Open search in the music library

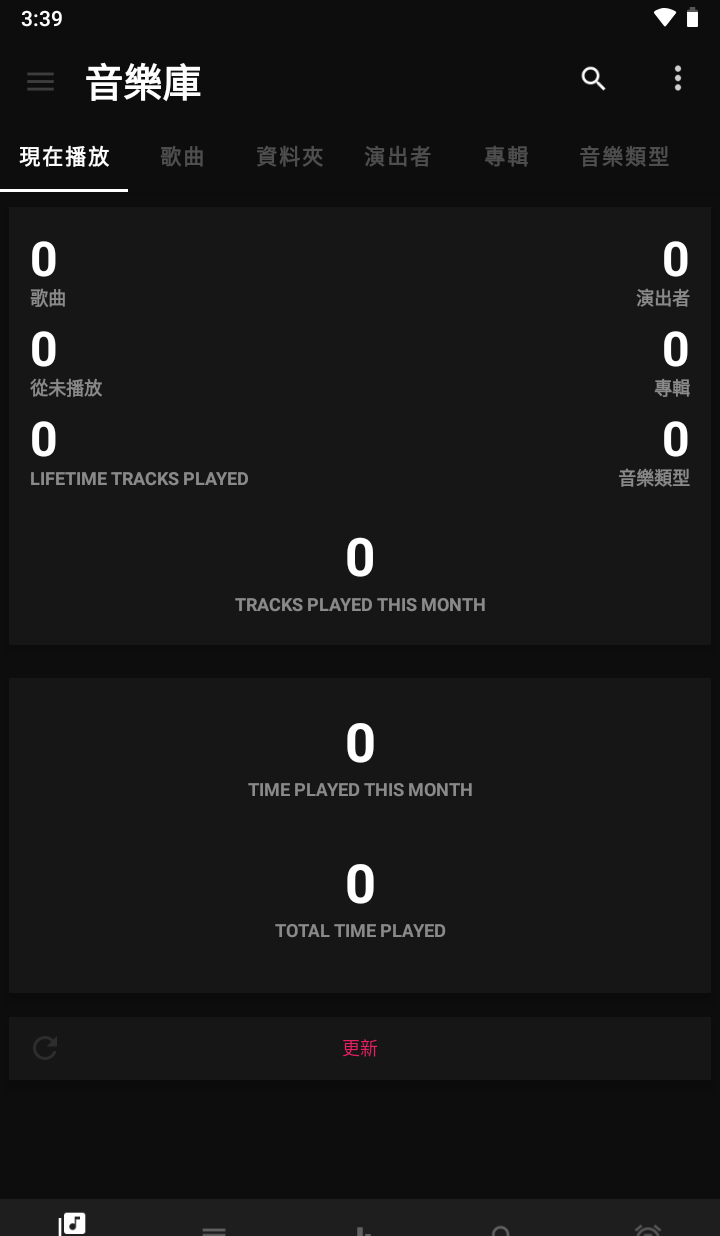coord(593,79)
